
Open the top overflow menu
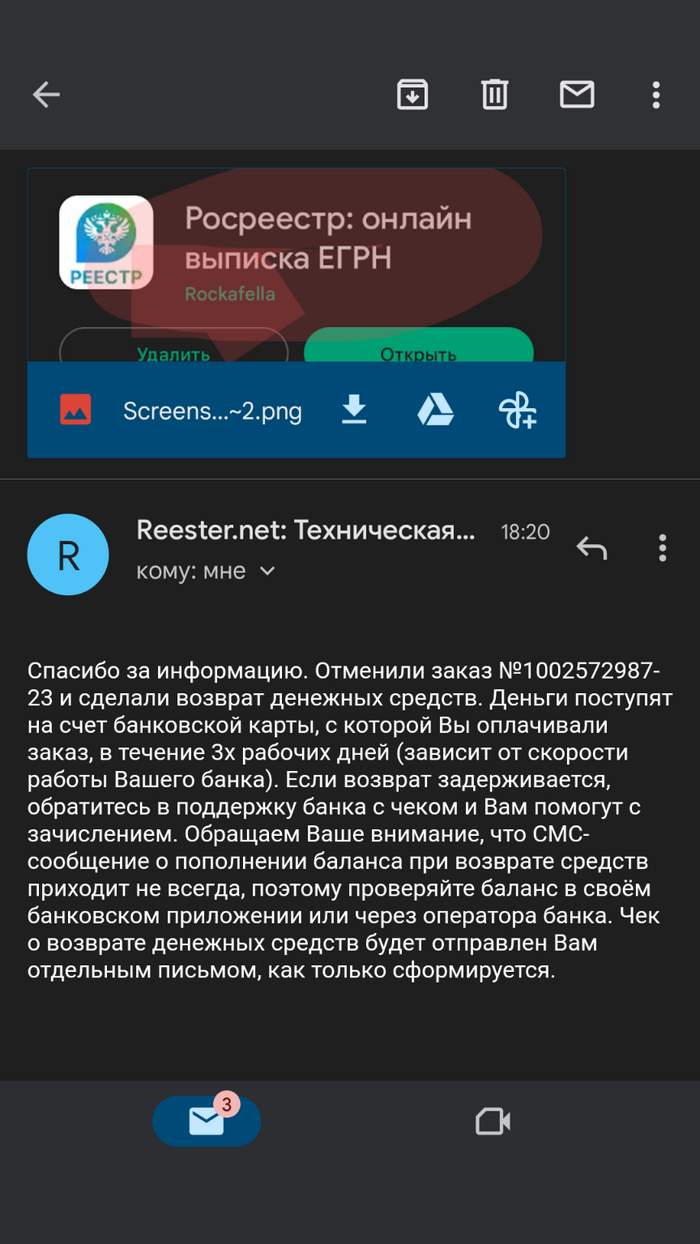[656, 95]
